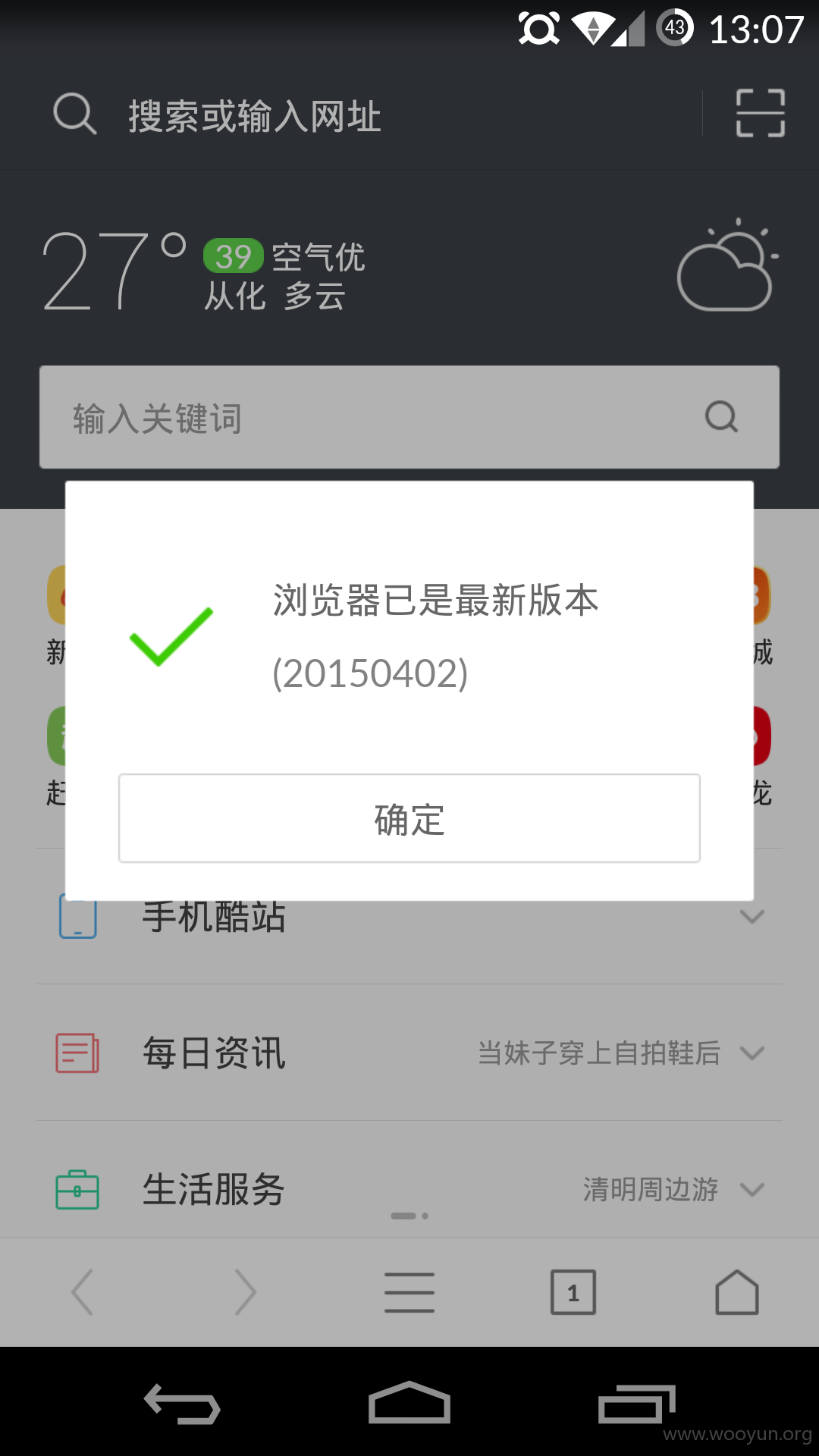
Task: Go to the browser home page
Action: click(737, 1292)
